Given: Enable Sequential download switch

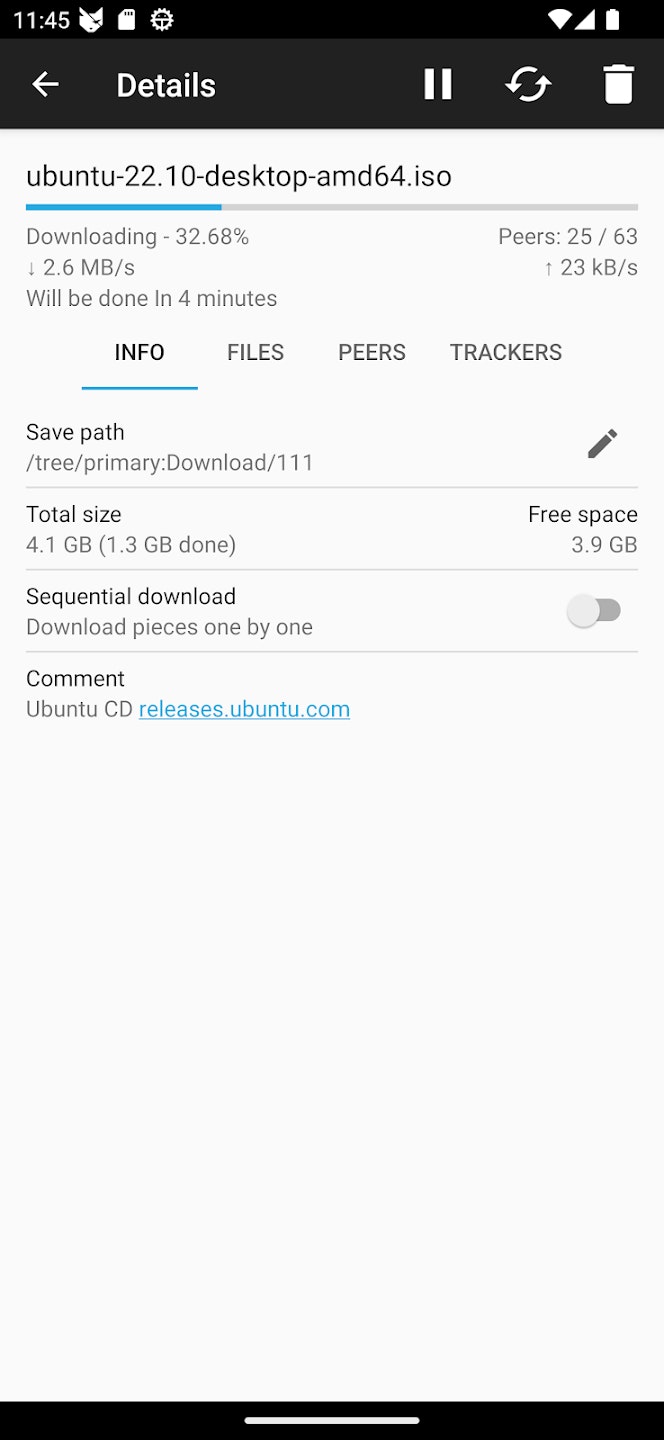Looking at the screenshot, I should pyautogui.click(x=596, y=610).
